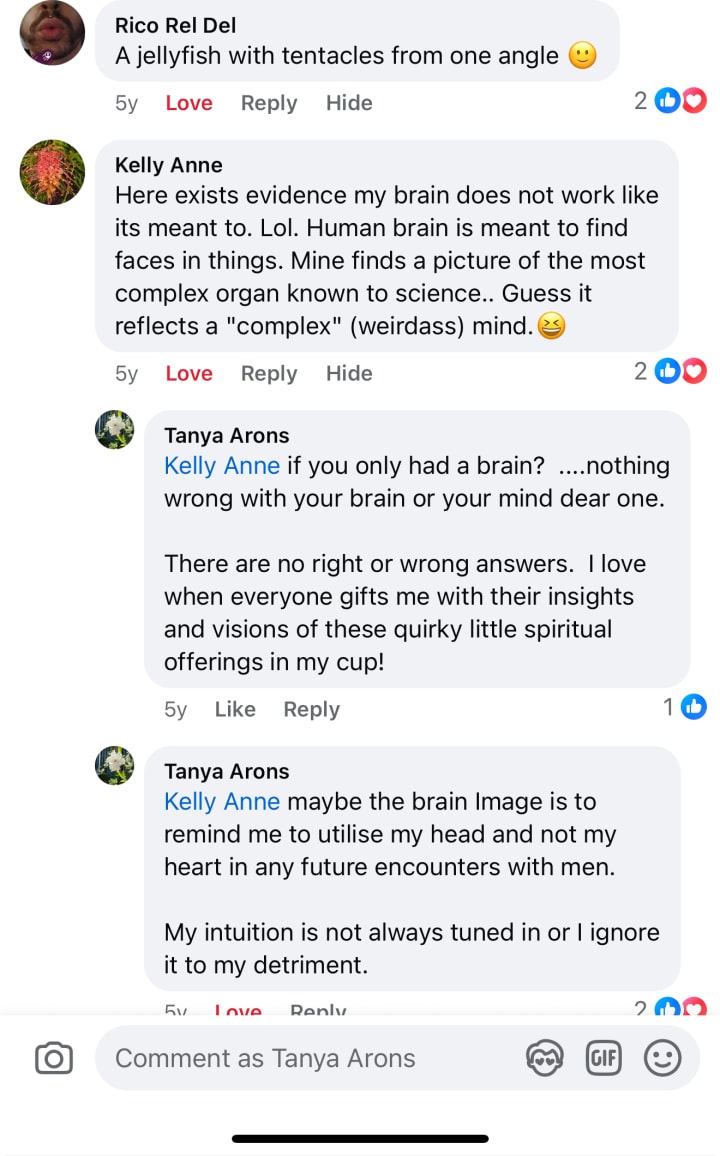Reply to Tanya Arons' quirky spiritual offerings comment
Viewport: 720px width, 1156px height.
click(x=311, y=709)
